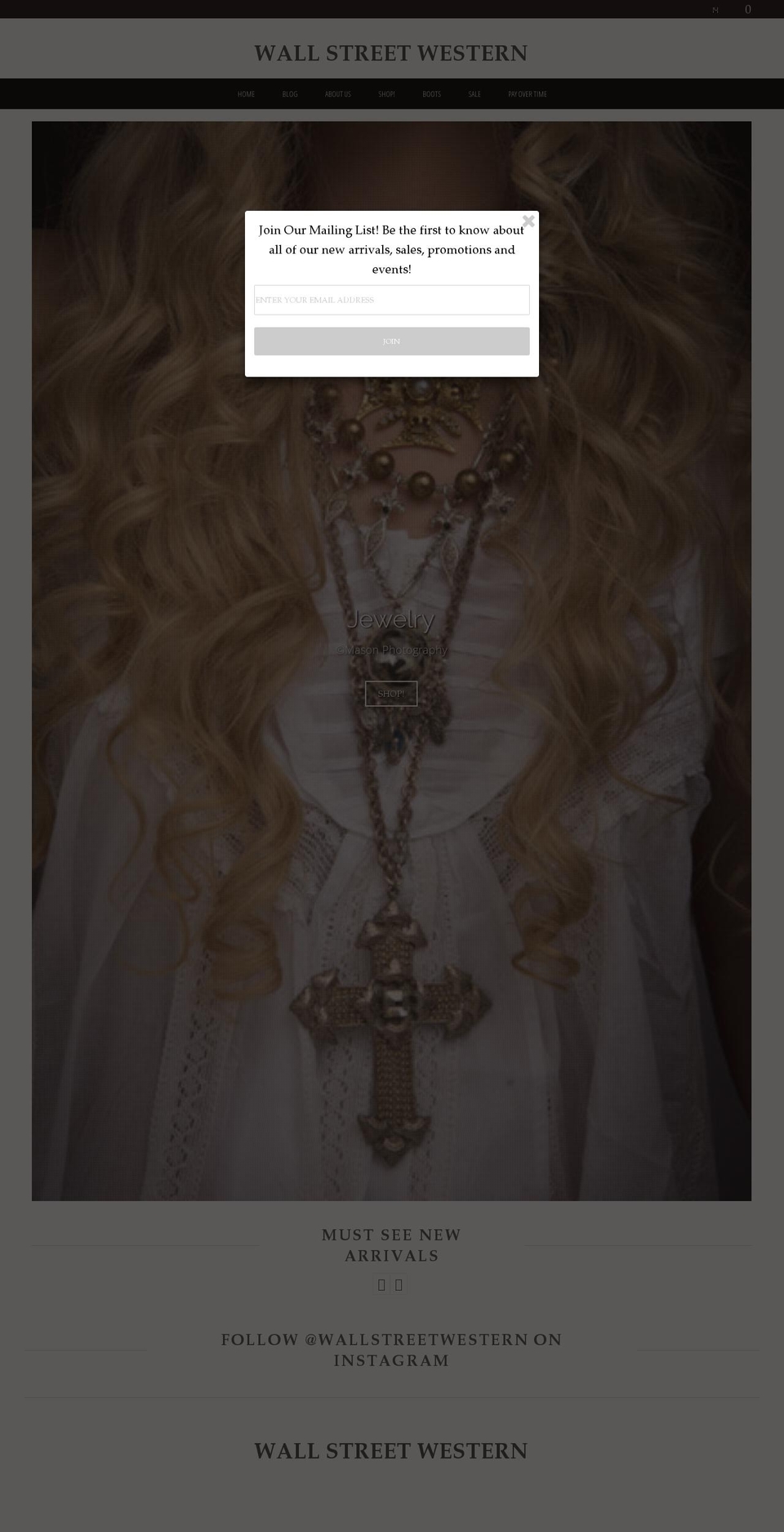Open the About Us page

coord(337,94)
